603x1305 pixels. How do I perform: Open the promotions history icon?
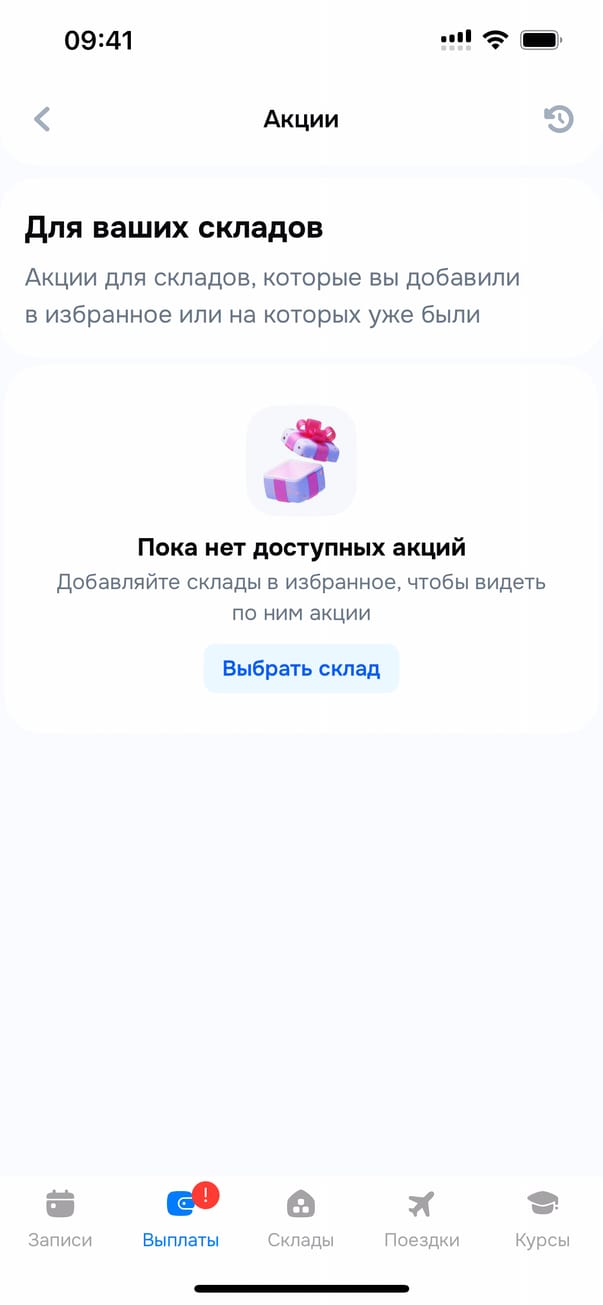coord(559,120)
